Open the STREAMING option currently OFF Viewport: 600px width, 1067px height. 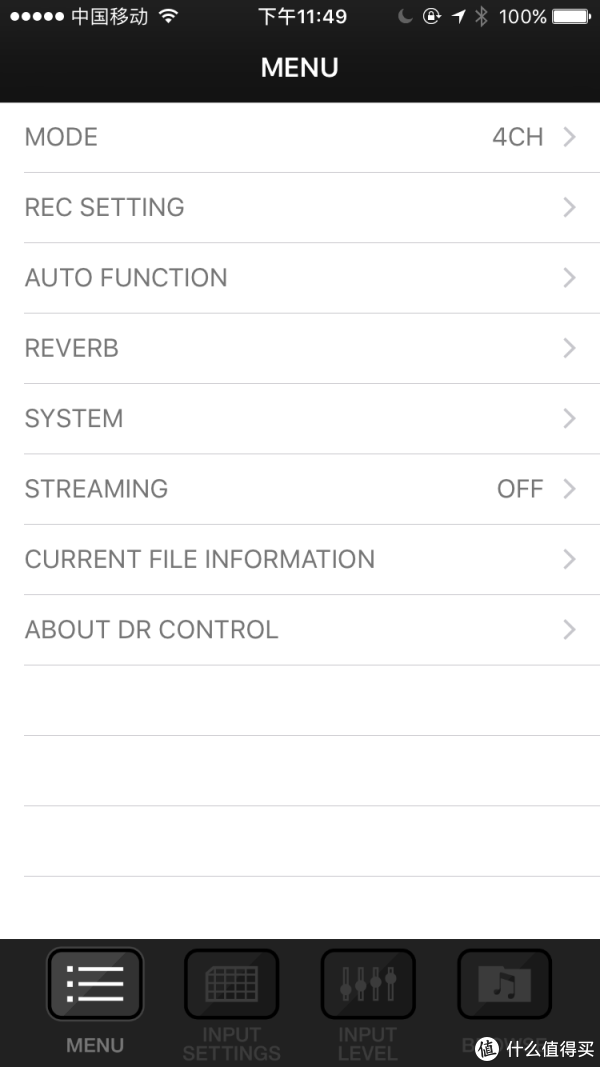pyautogui.click(x=300, y=489)
